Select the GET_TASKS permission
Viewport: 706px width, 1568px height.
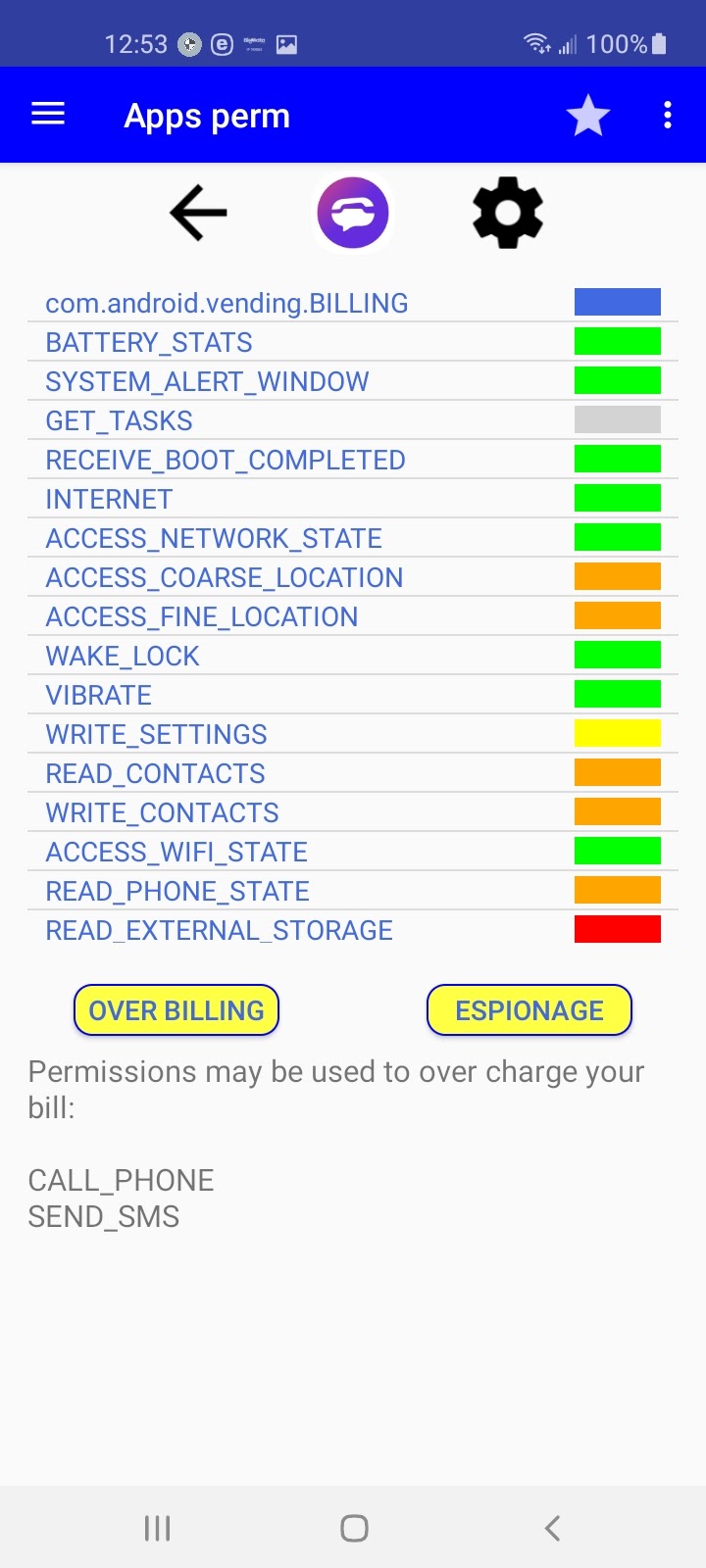coord(119,420)
